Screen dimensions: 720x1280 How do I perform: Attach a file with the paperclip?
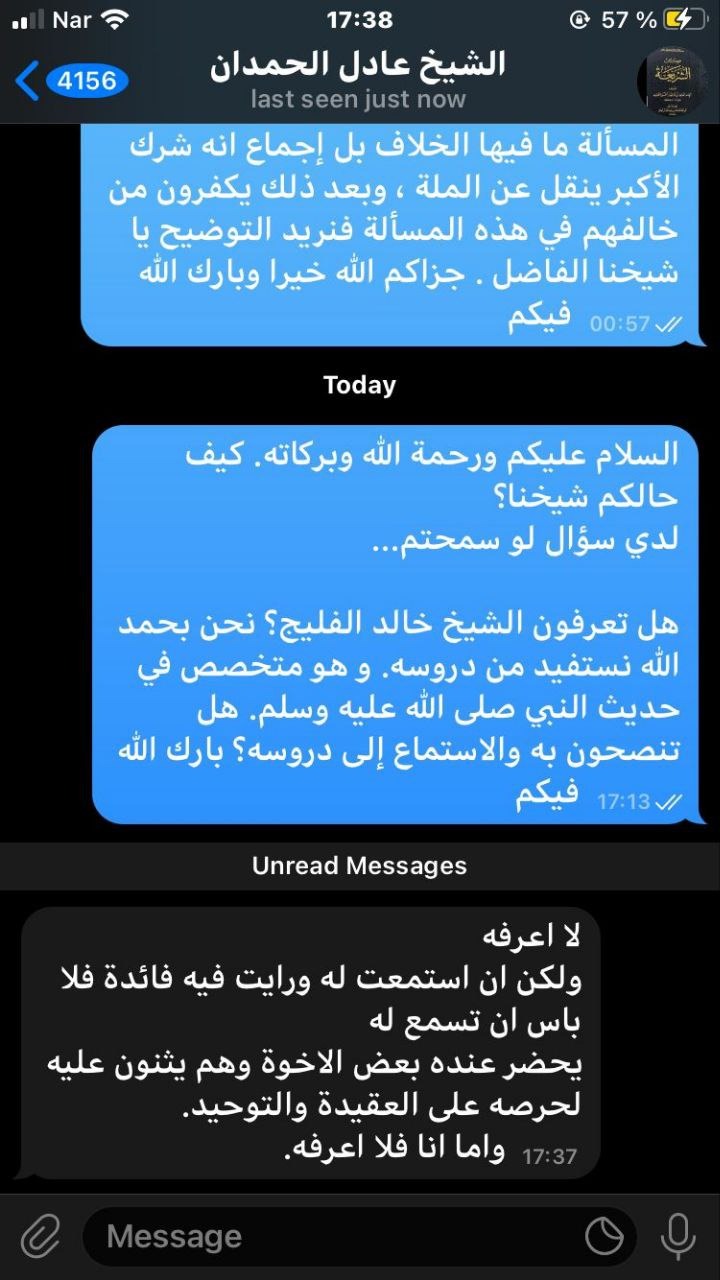40,1237
